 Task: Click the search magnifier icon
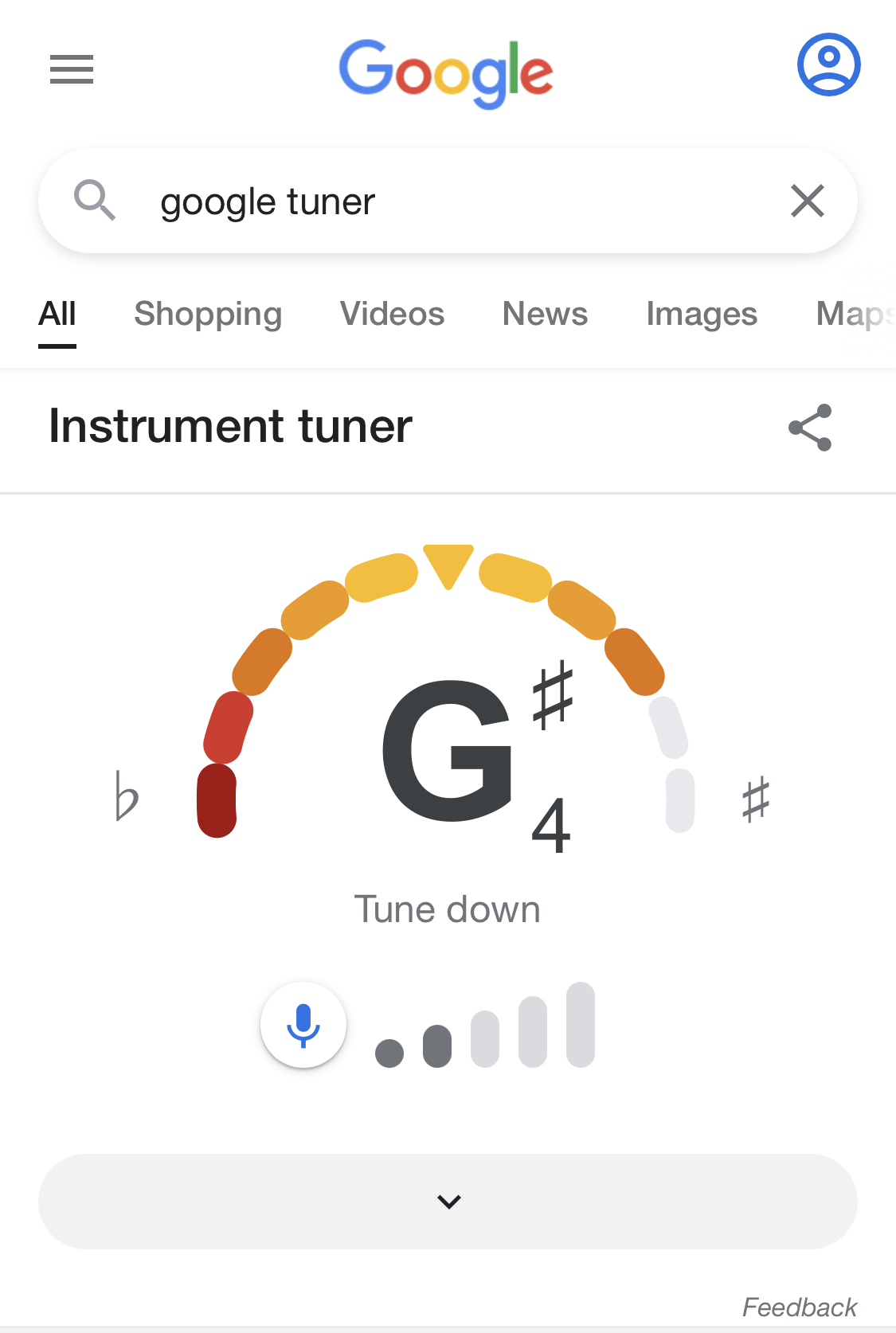96,201
